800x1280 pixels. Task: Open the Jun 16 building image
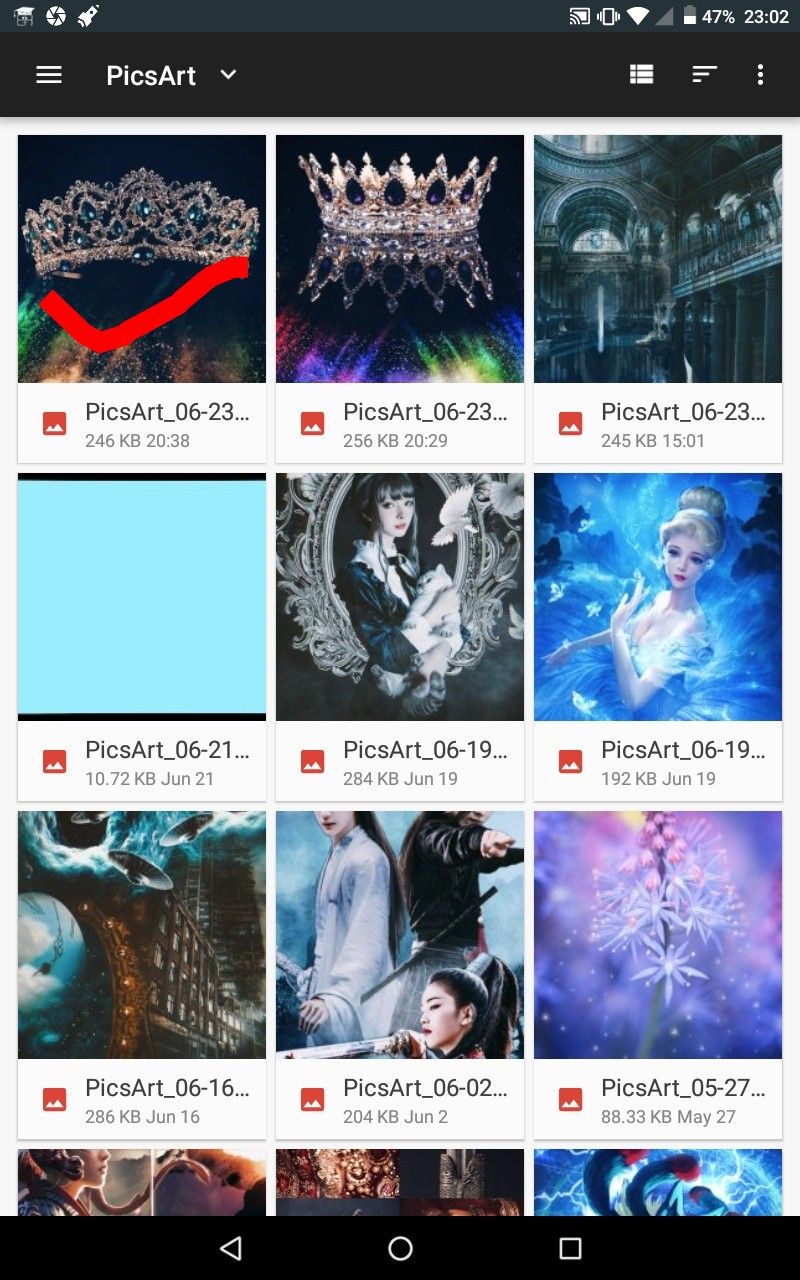(142, 935)
